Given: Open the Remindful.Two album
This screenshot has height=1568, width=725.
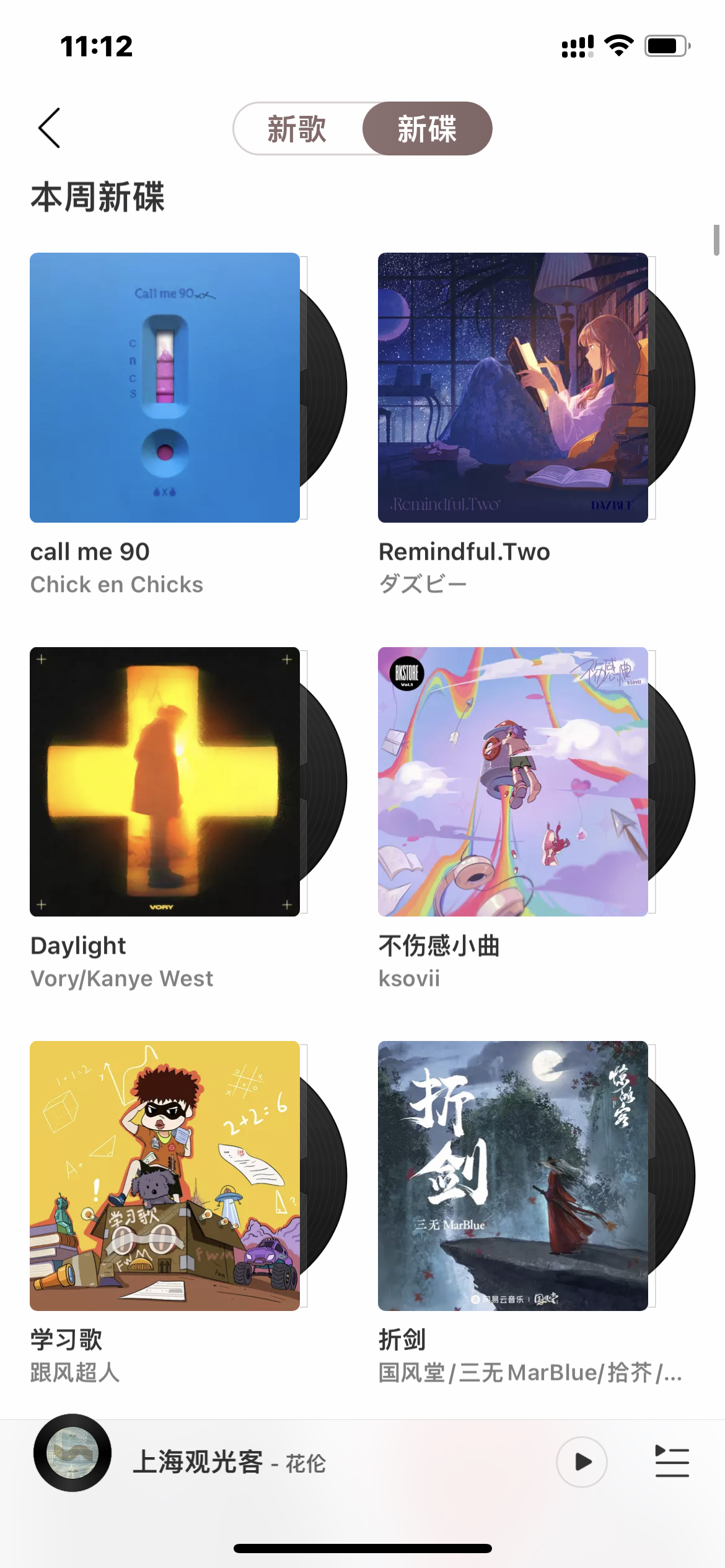Looking at the screenshot, I should click(x=513, y=388).
